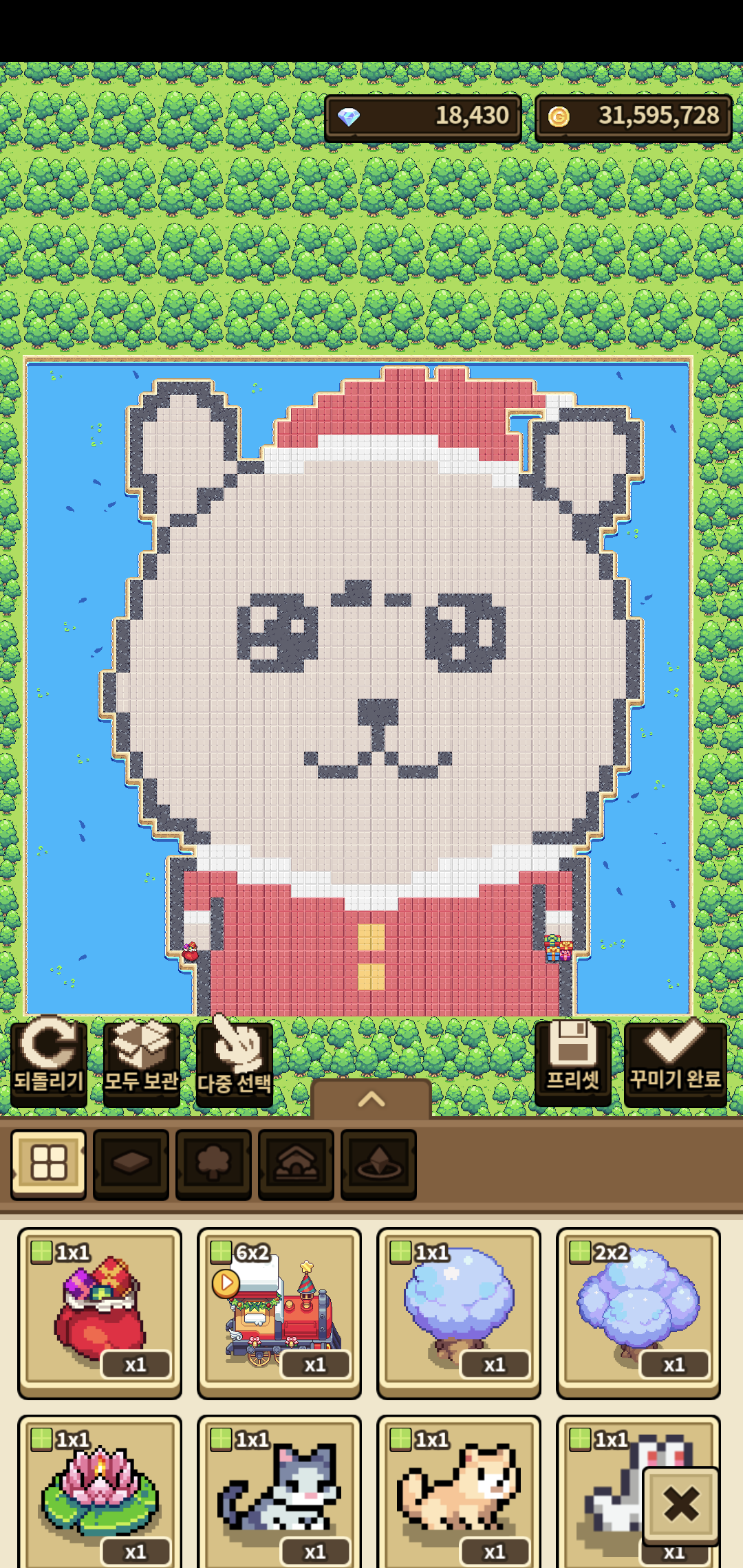The width and height of the screenshot is (743, 1568).
Task: Close the decoration inventory with X
Action: [681, 1505]
